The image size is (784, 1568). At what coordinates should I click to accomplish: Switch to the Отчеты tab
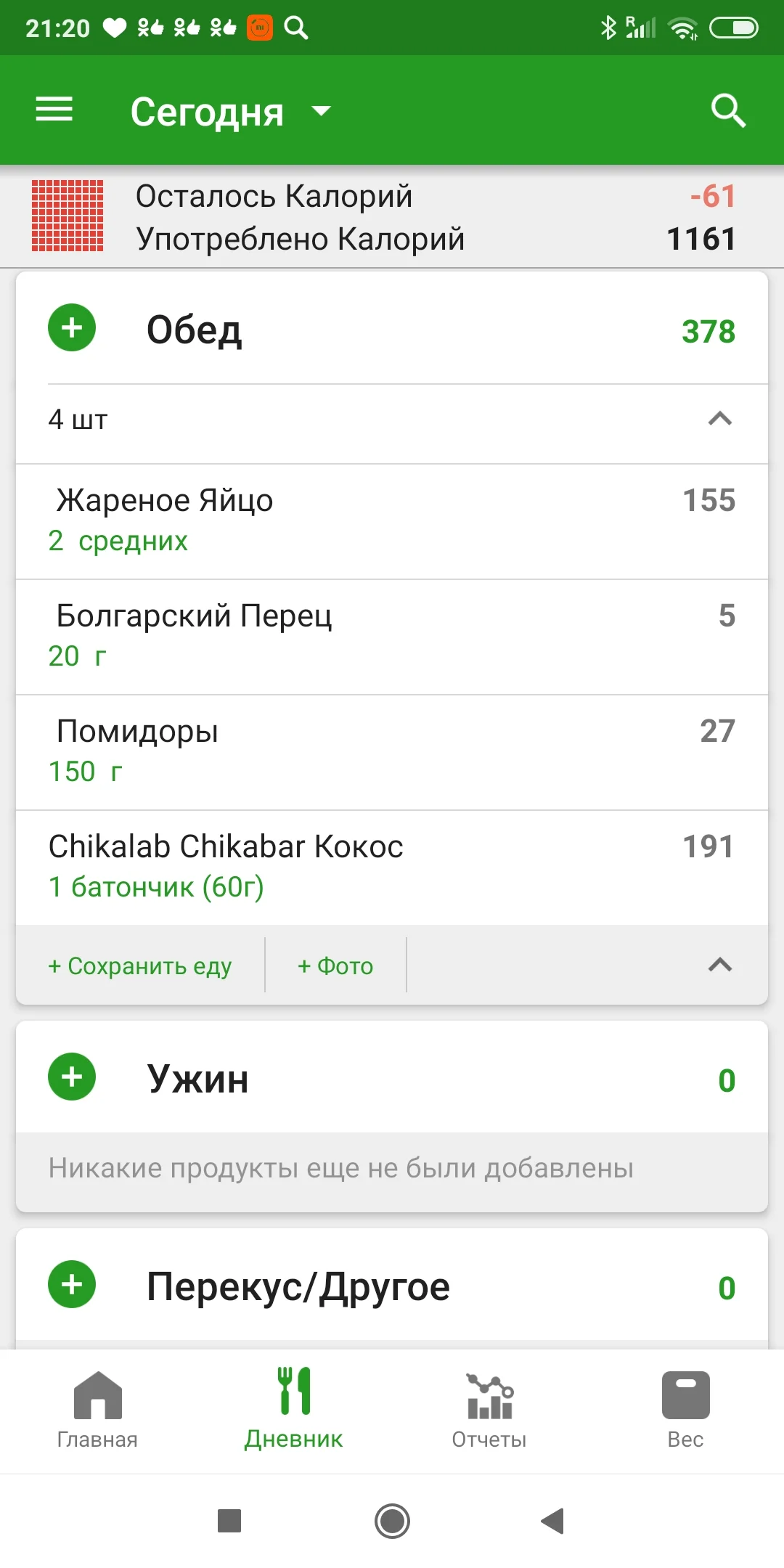tap(489, 1410)
